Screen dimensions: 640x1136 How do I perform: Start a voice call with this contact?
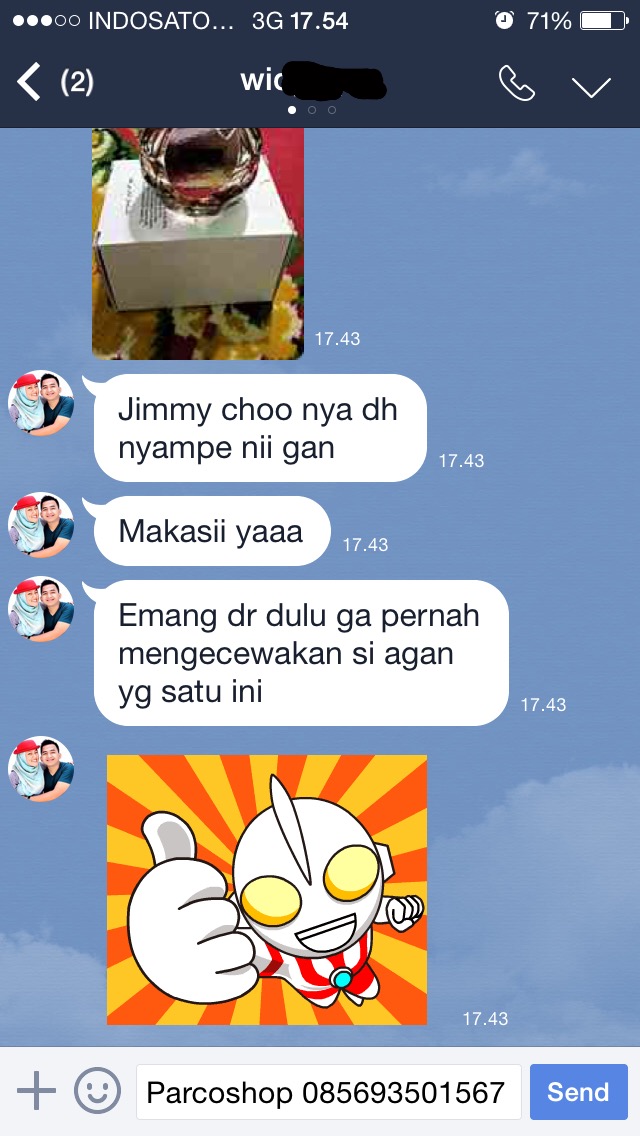point(516,84)
